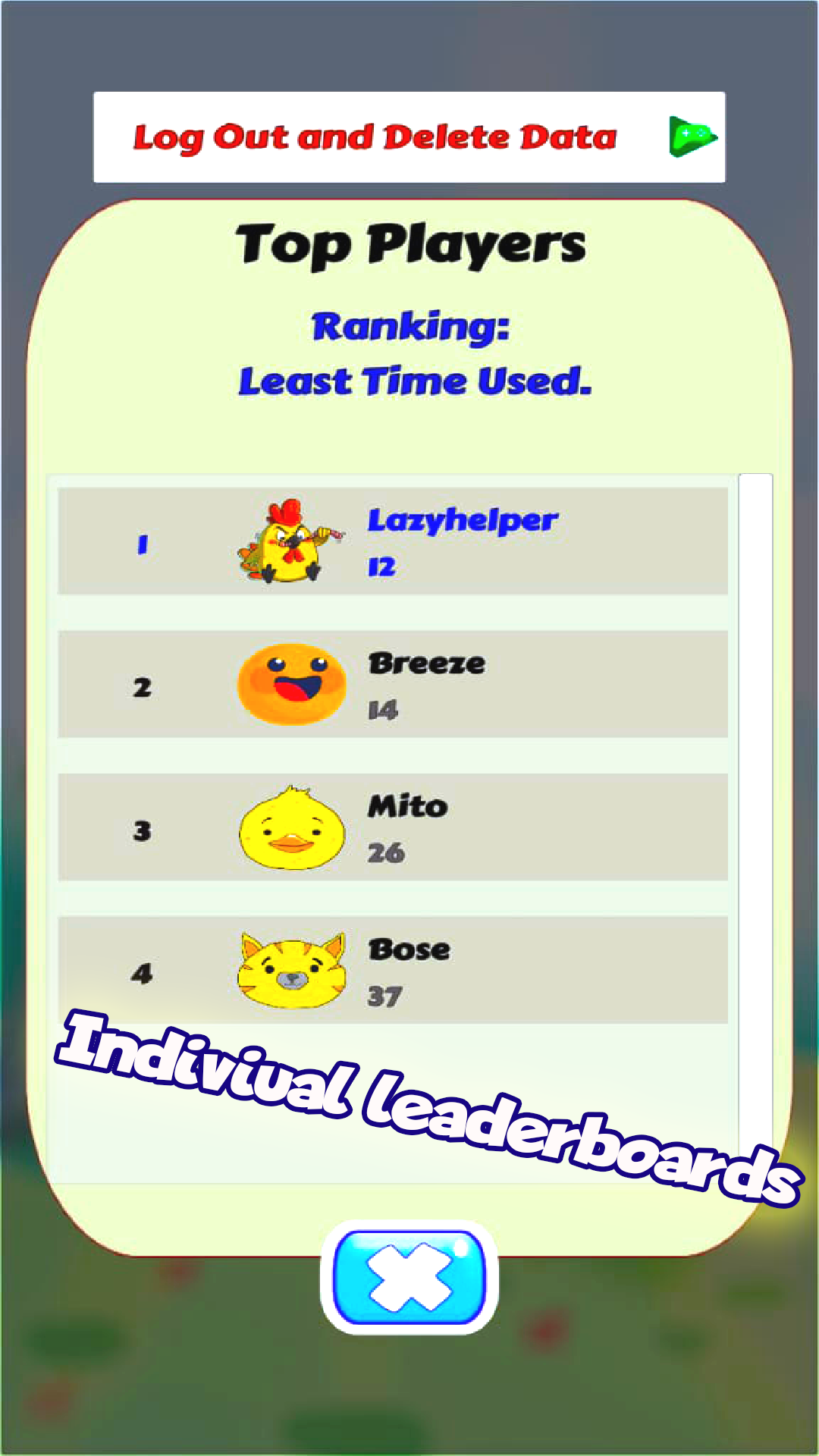Tap Log Out and Delete Data button

pos(409,137)
